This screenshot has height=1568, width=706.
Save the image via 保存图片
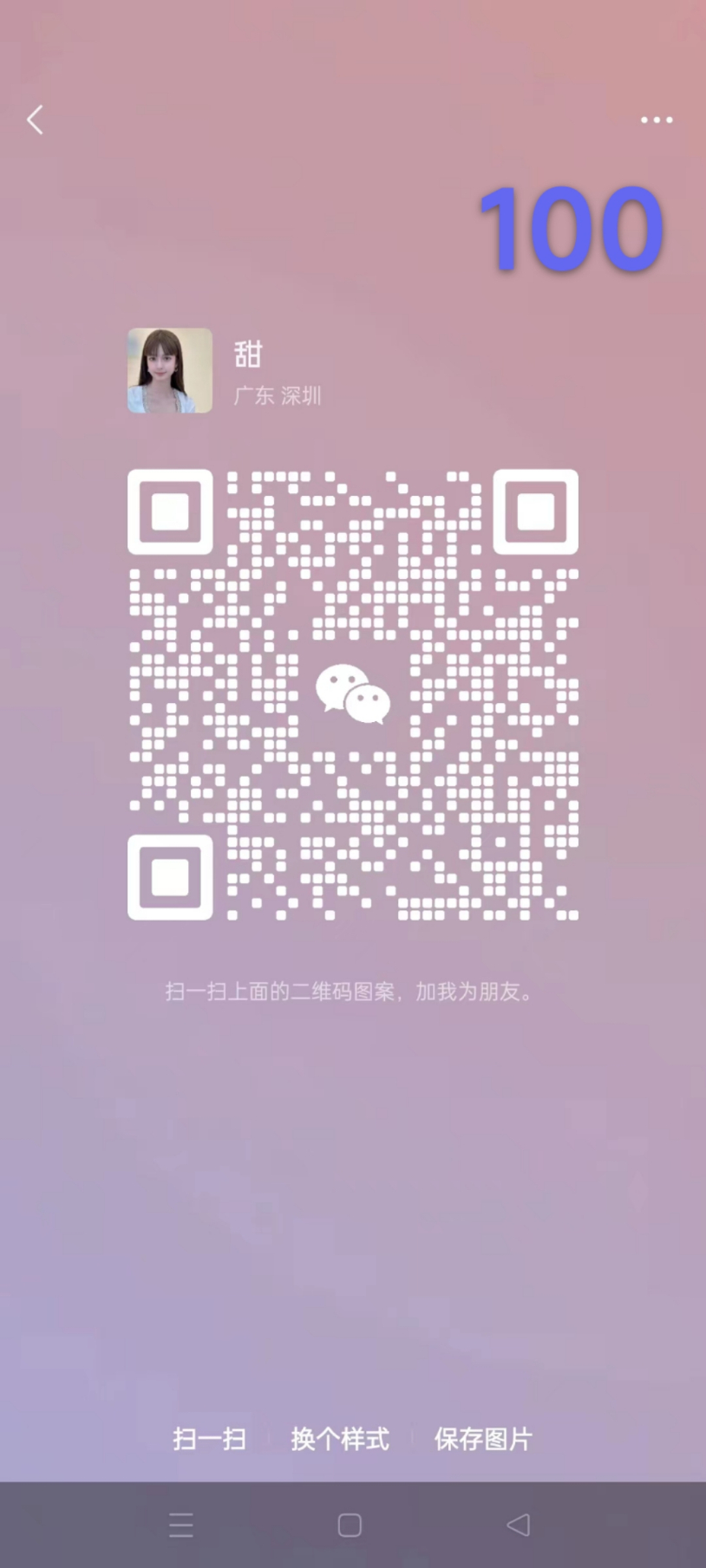click(x=483, y=1439)
